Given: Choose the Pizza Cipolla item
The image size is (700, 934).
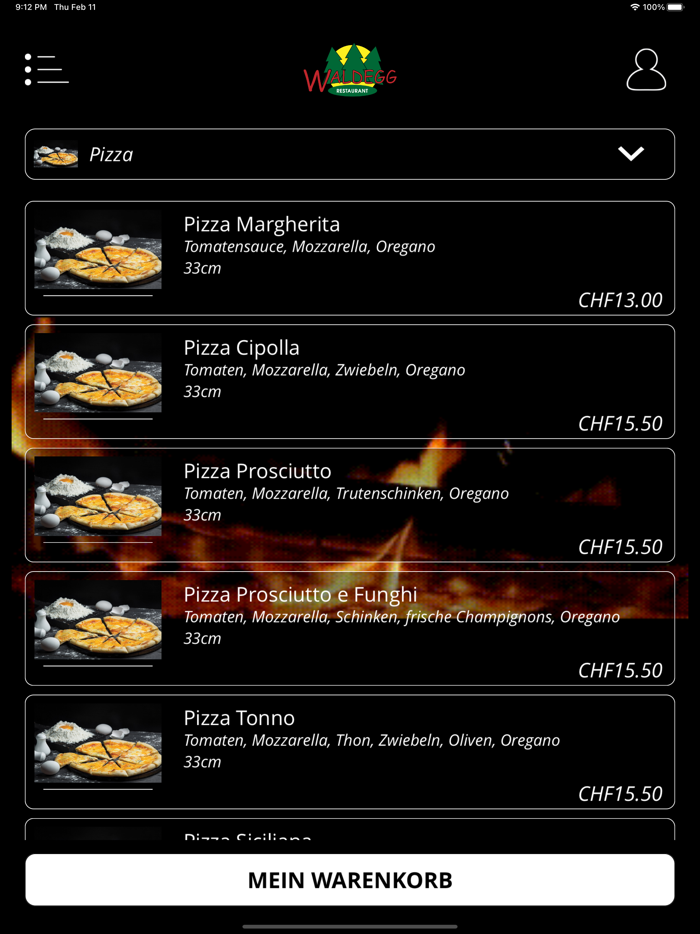Looking at the screenshot, I should pos(349,381).
